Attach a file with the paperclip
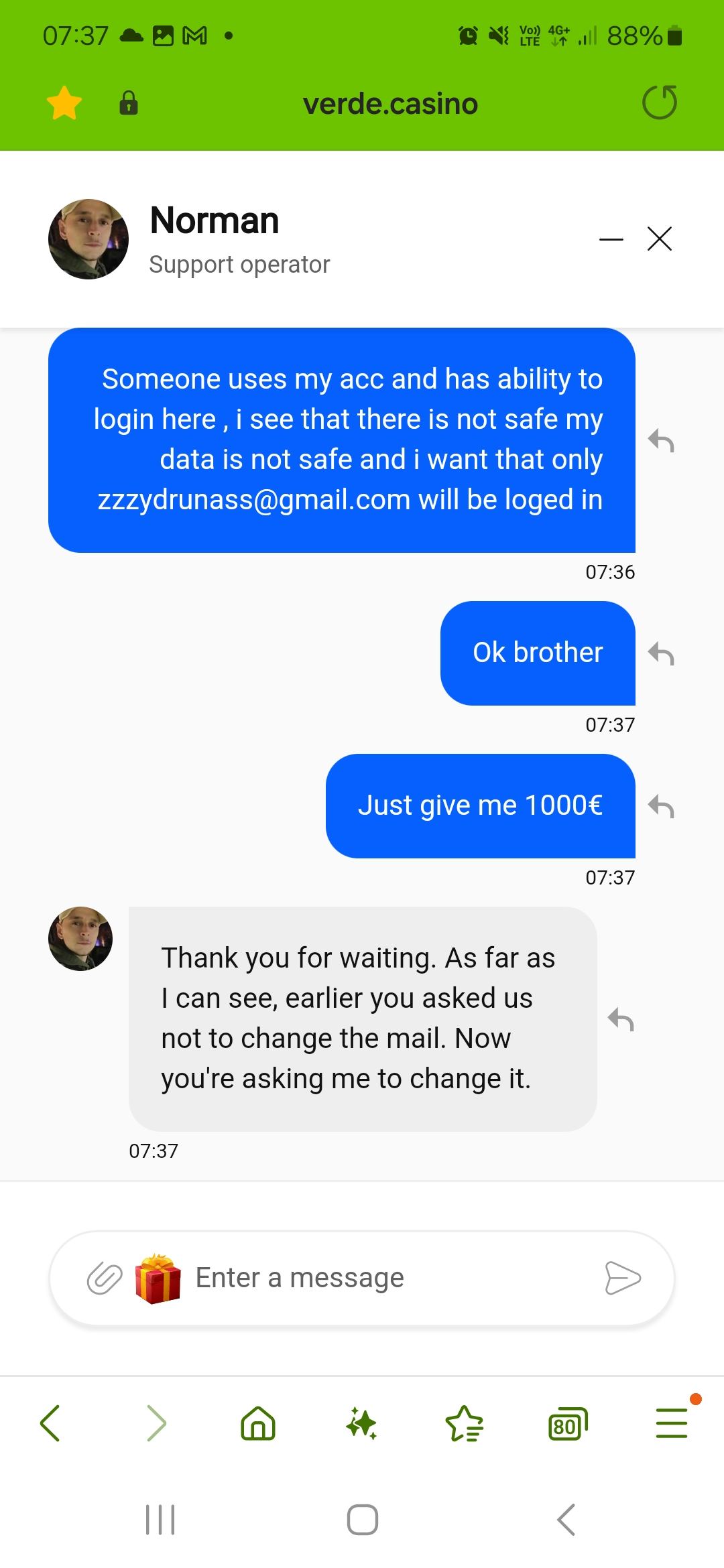The height and width of the screenshot is (1568, 724). click(x=105, y=1279)
